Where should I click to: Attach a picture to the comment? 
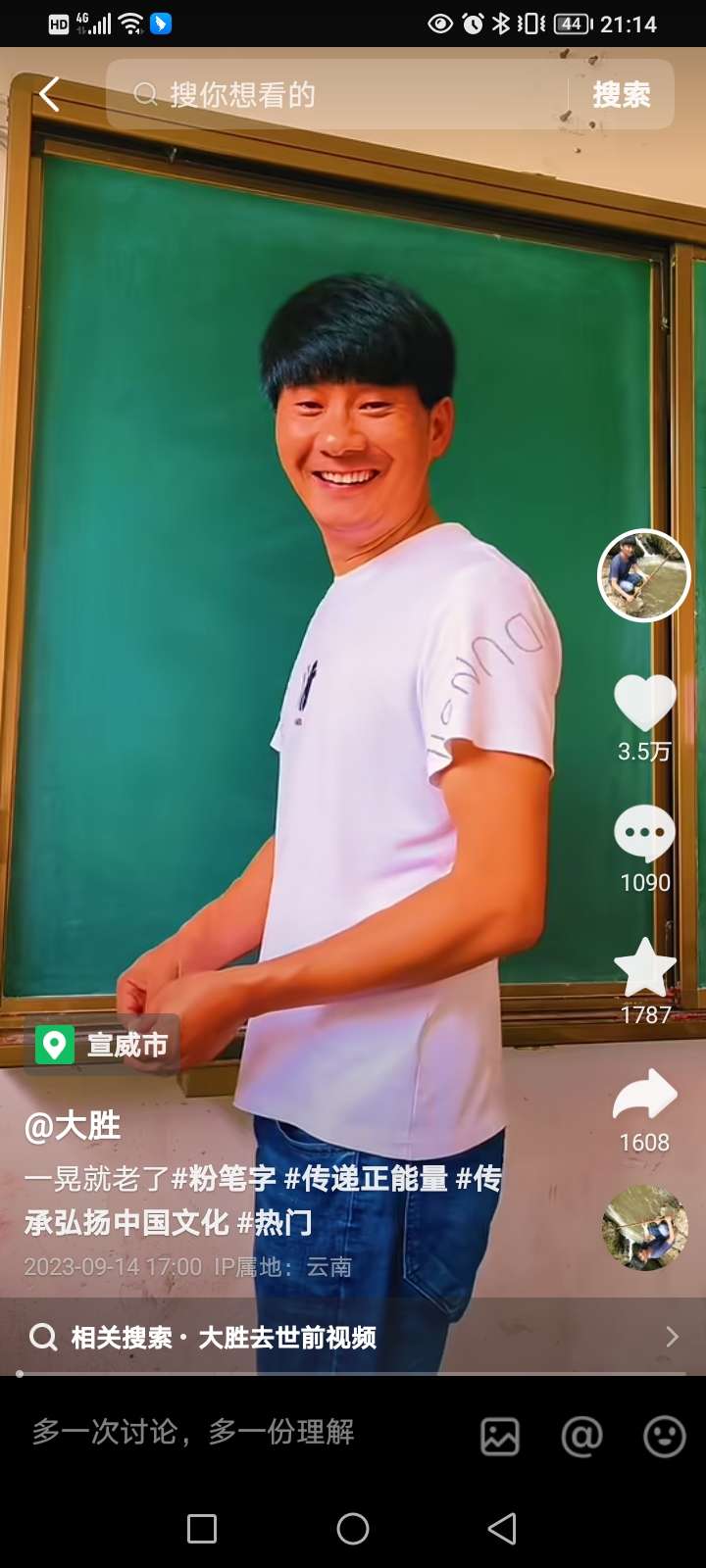[500, 1437]
